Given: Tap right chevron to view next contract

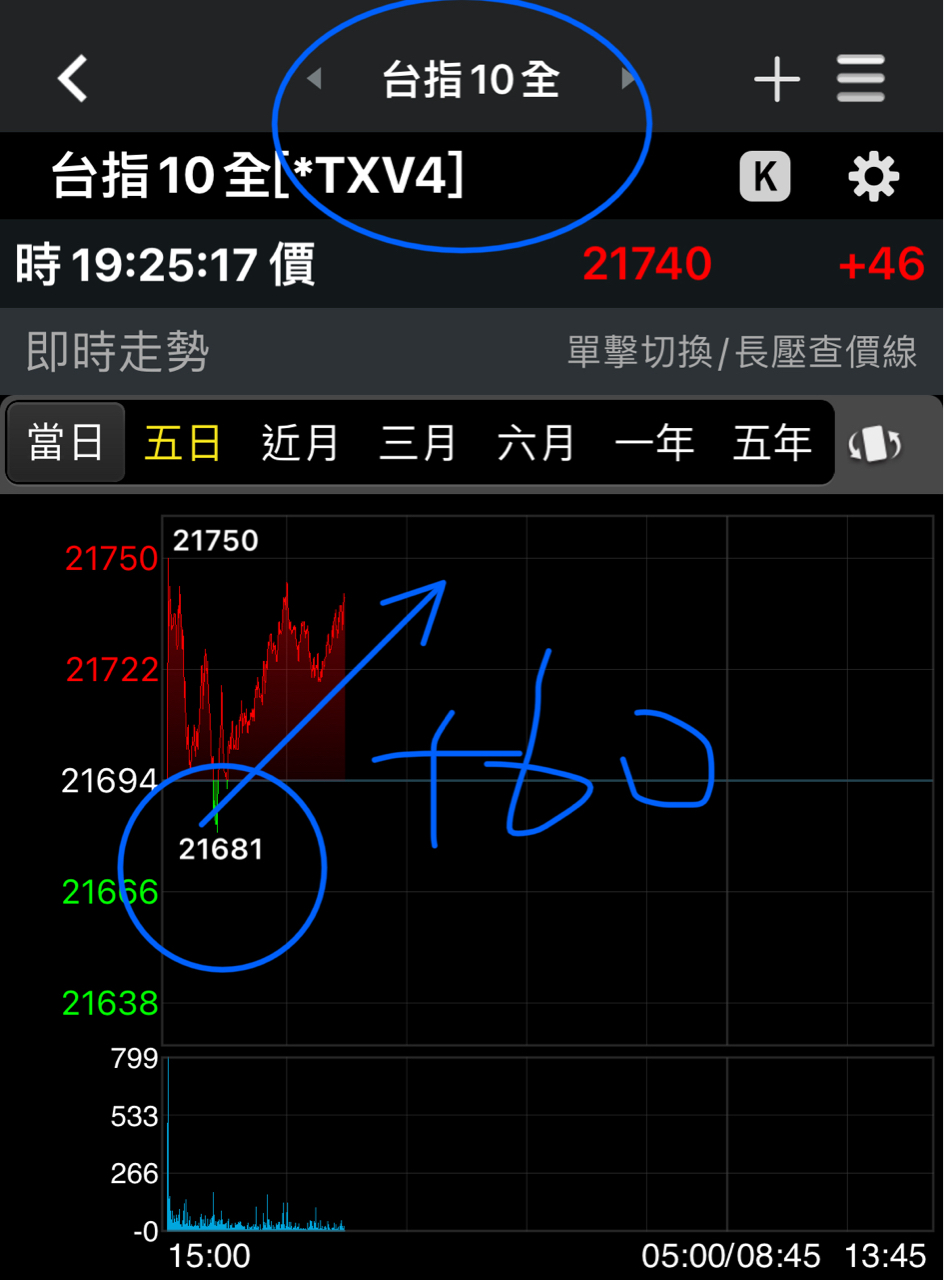Looking at the screenshot, I should (627, 80).
